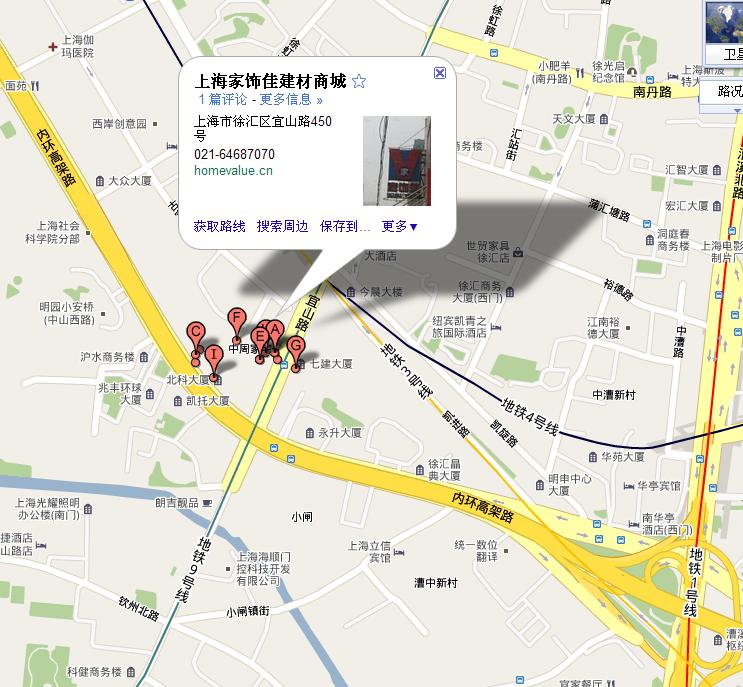Select map marker C

point(197,334)
